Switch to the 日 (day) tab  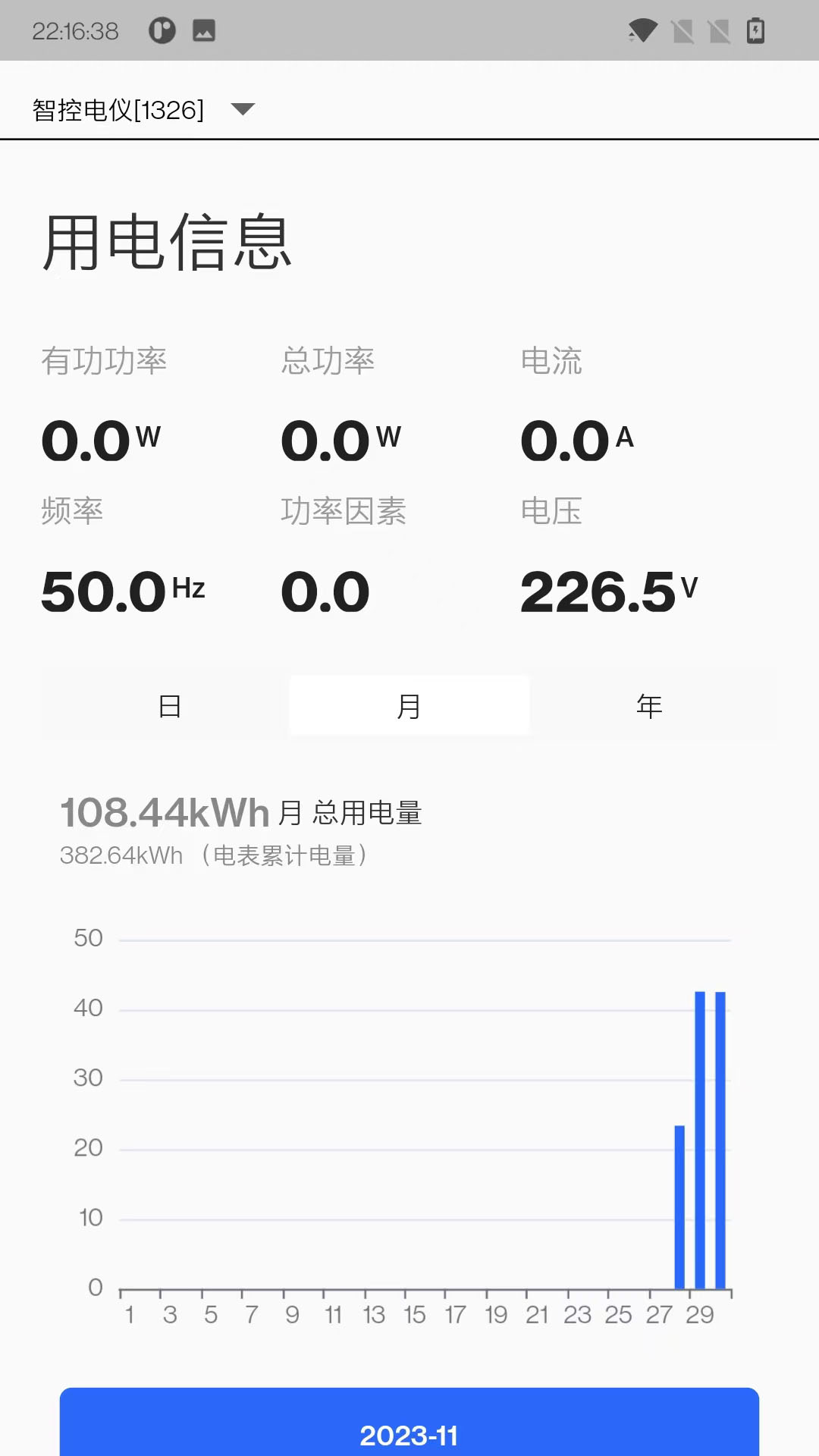(x=170, y=704)
